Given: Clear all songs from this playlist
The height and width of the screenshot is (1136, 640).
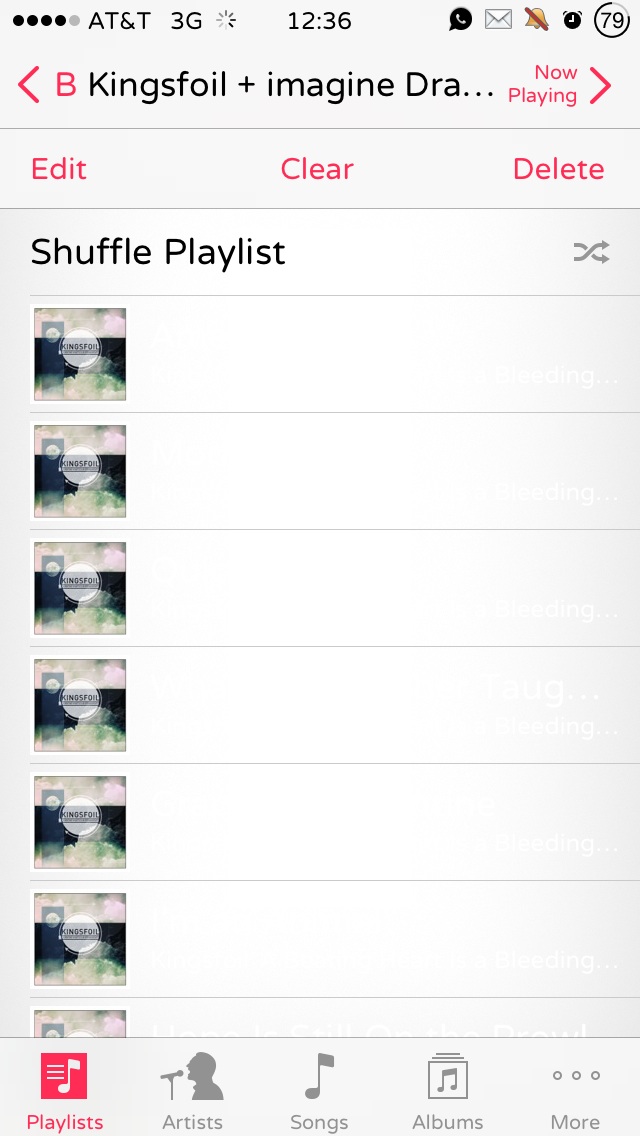Looking at the screenshot, I should pos(317,169).
